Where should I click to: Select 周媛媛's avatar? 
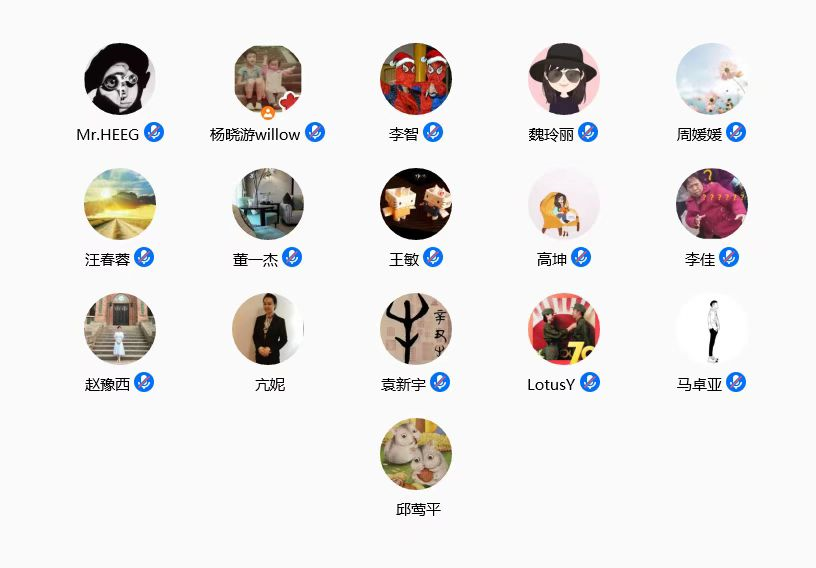pyautogui.click(x=712, y=79)
